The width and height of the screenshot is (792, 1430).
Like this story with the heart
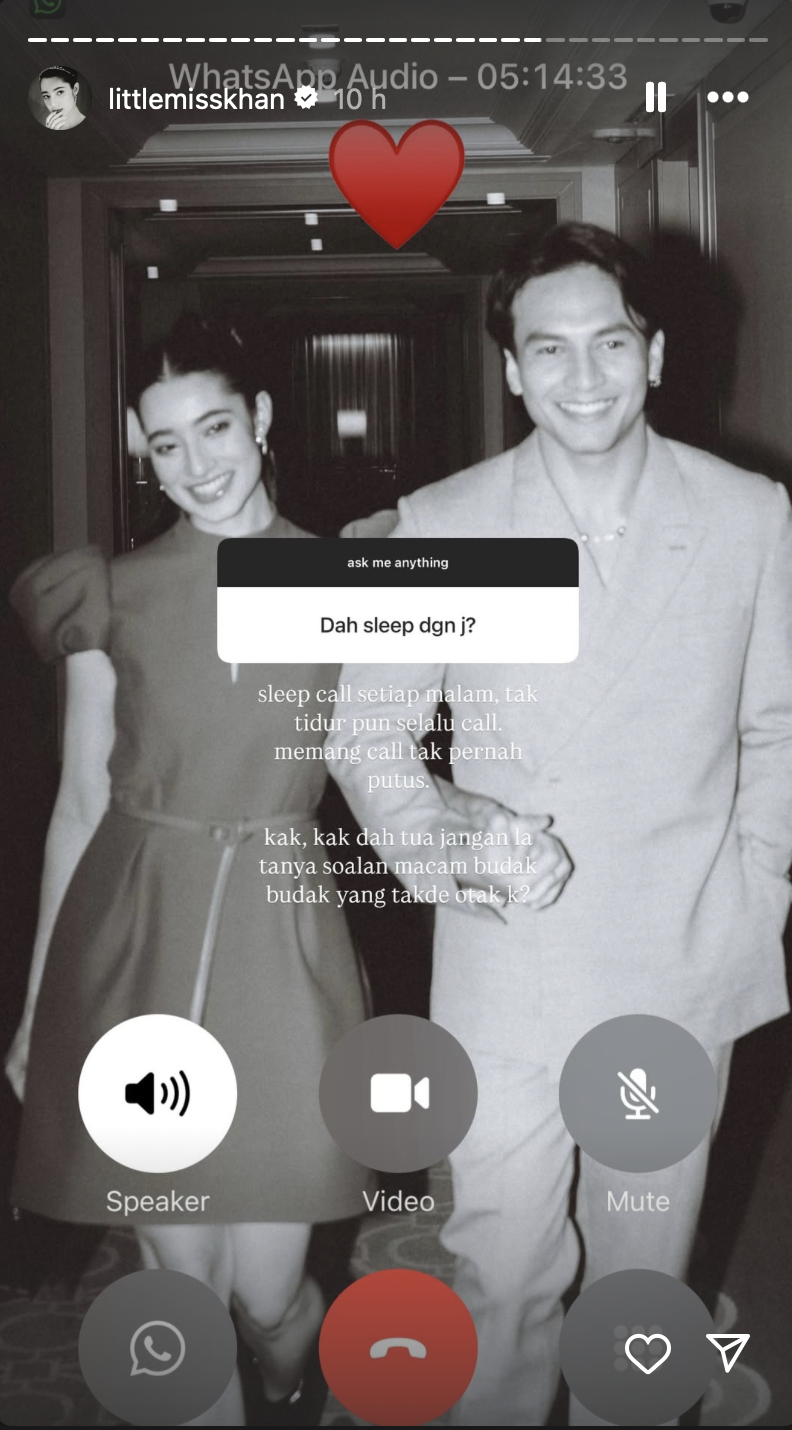647,1354
